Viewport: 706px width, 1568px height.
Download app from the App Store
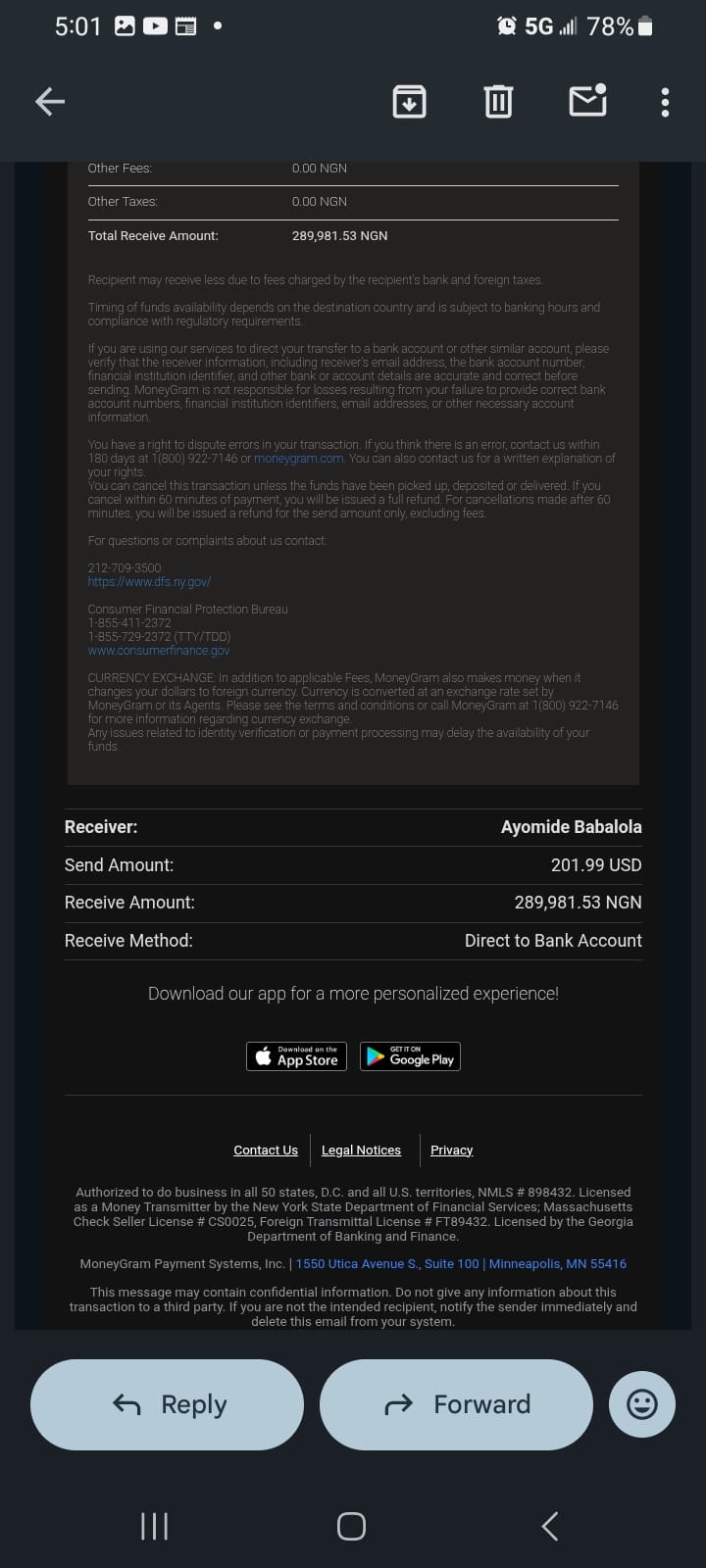point(296,1056)
